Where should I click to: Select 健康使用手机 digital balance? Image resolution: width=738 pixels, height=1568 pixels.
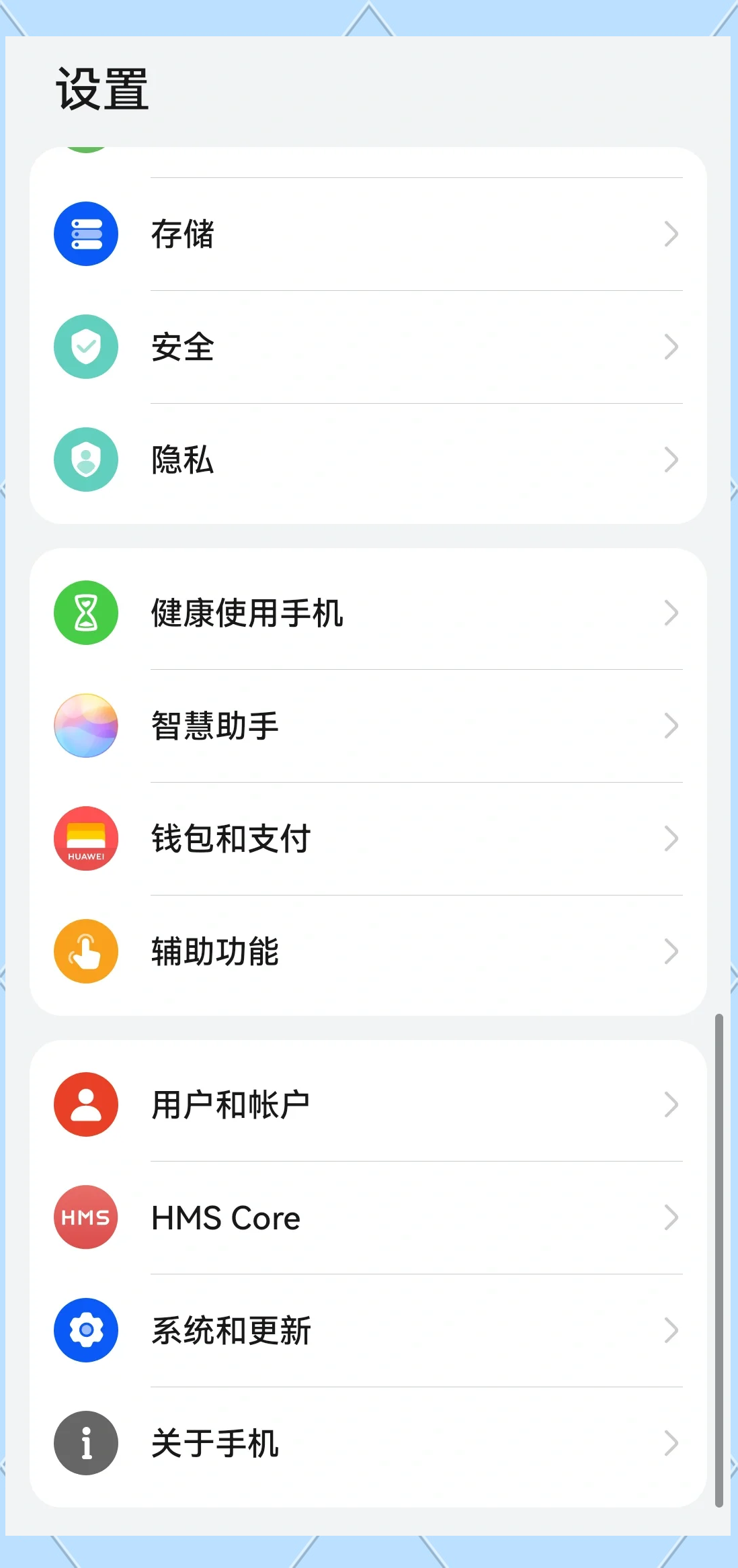(x=367, y=613)
